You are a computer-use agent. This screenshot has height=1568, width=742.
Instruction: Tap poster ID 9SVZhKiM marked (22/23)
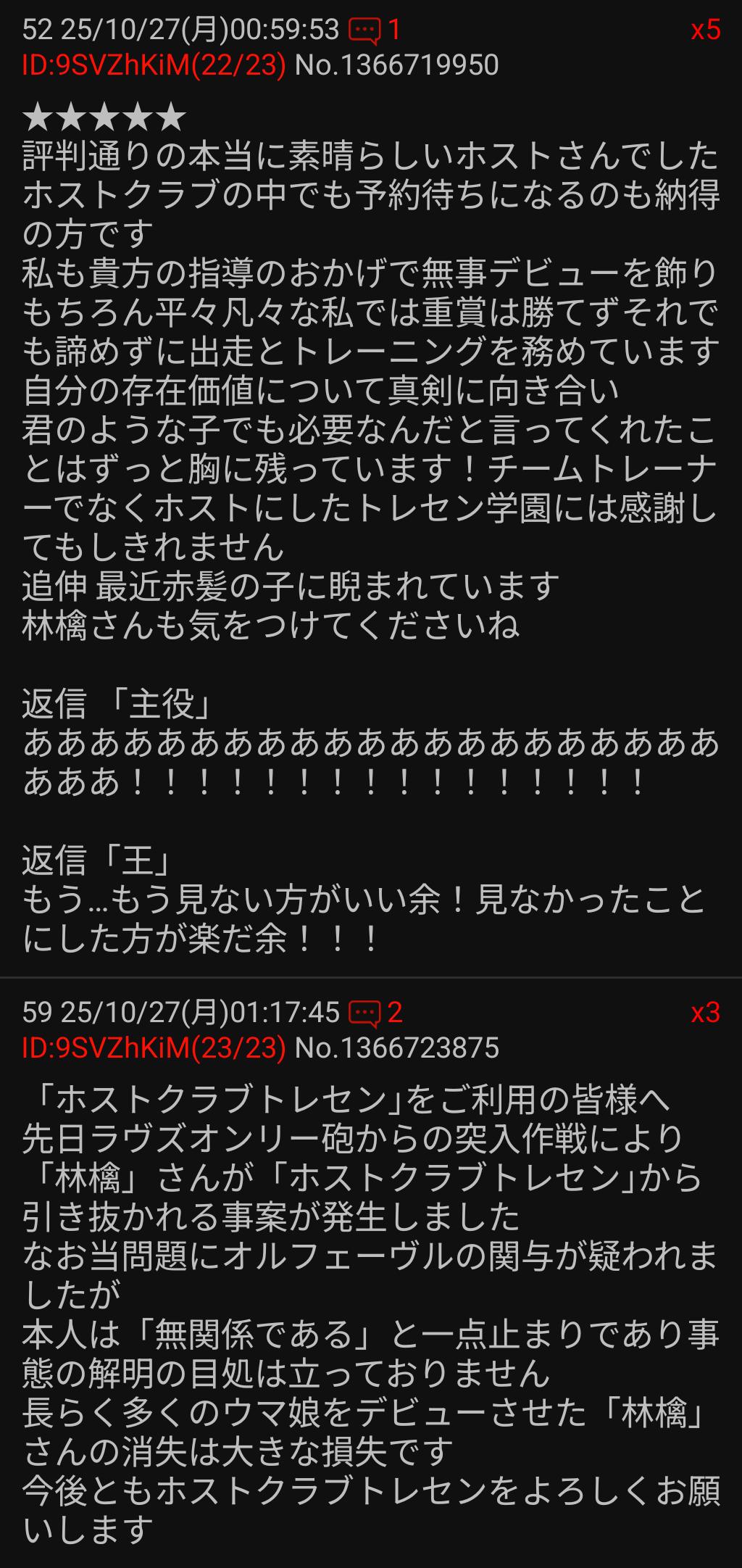click(x=154, y=66)
